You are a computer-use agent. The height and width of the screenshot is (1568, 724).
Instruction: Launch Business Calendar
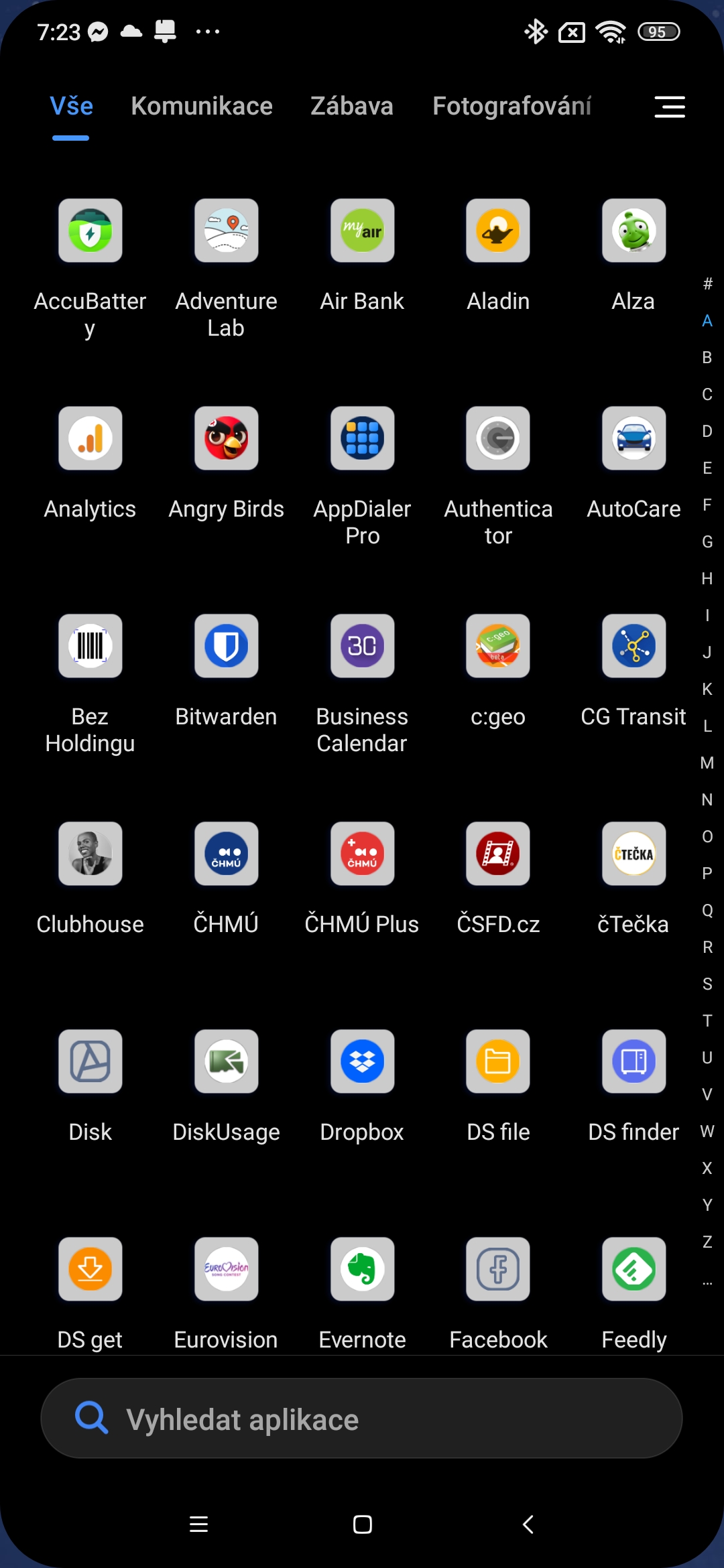(362, 647)
